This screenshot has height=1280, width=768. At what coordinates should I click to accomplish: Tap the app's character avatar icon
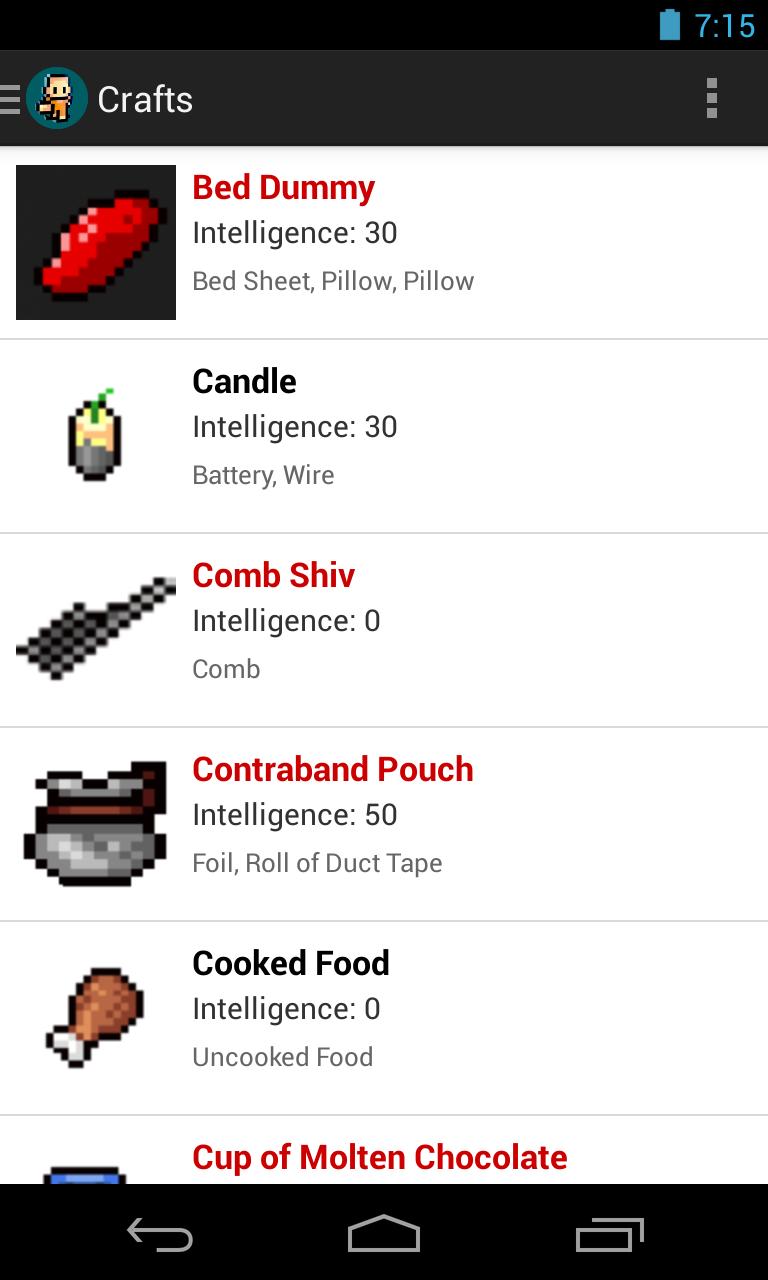pos(56,98)
